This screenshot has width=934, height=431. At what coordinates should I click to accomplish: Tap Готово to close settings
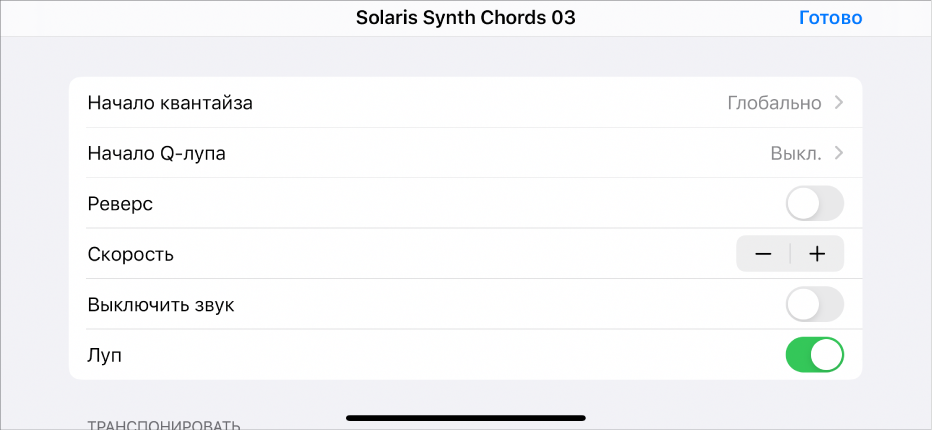(830, 18)
